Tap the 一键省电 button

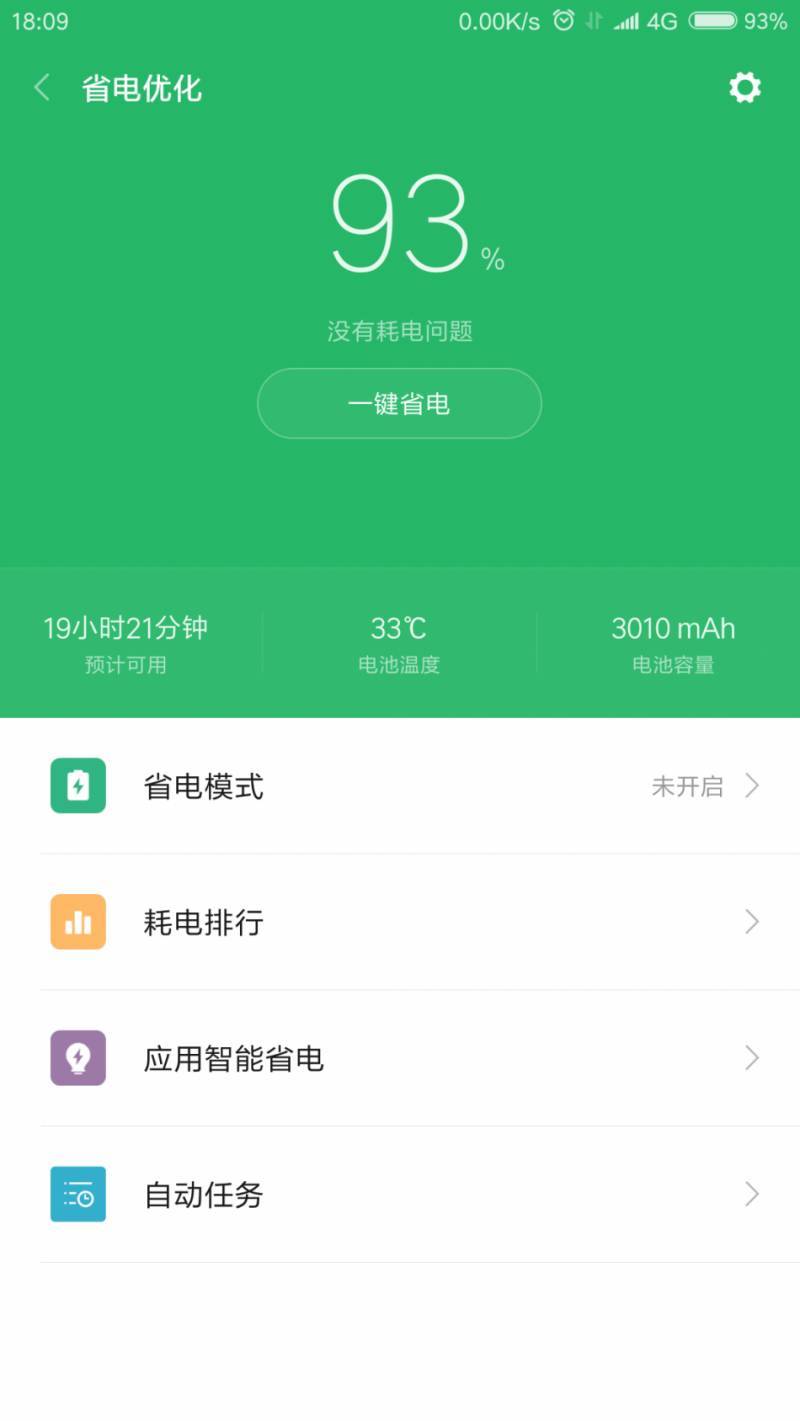pyautogui.click(x=399, y=404)
